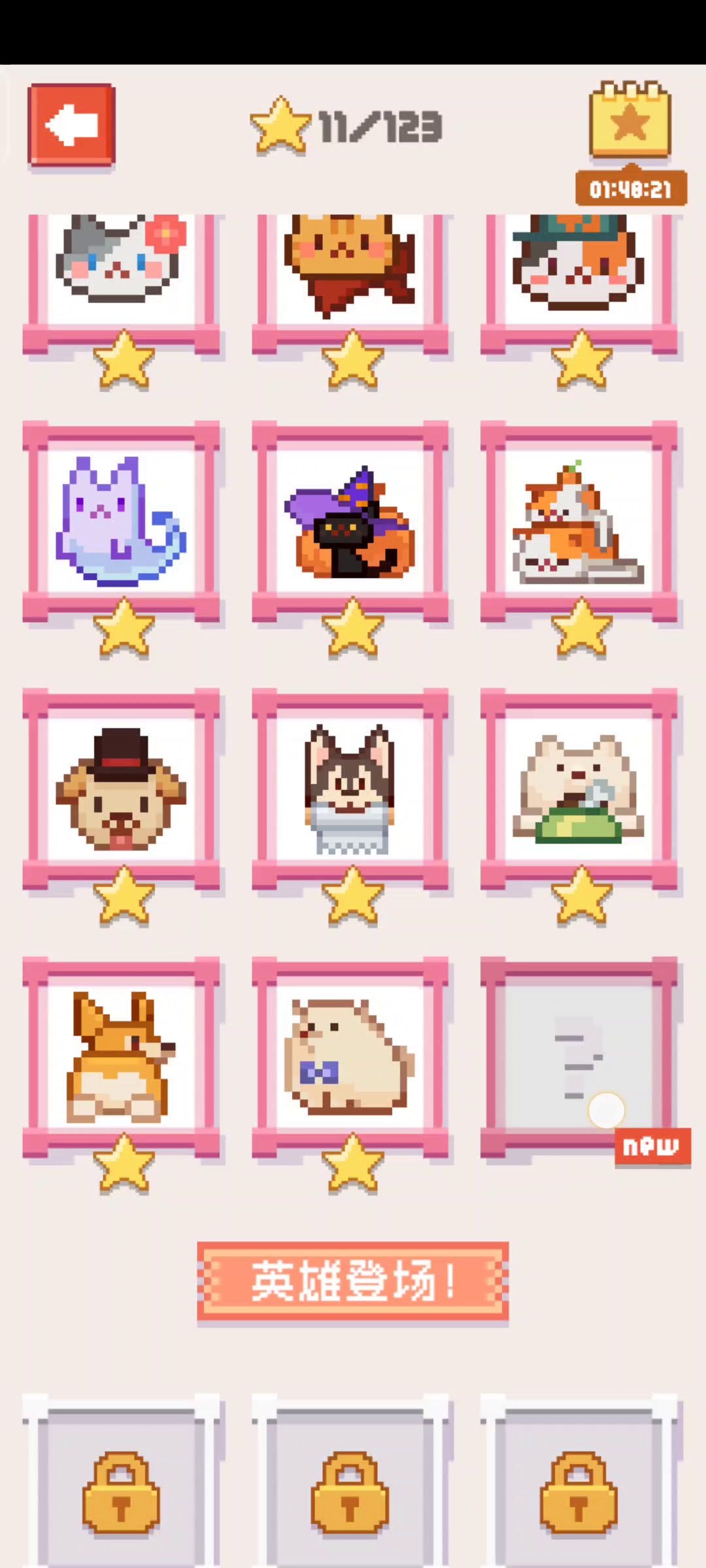Start the new mystery question mark puzzle
Screen dimensions: 706x1568
(579, 1056)
